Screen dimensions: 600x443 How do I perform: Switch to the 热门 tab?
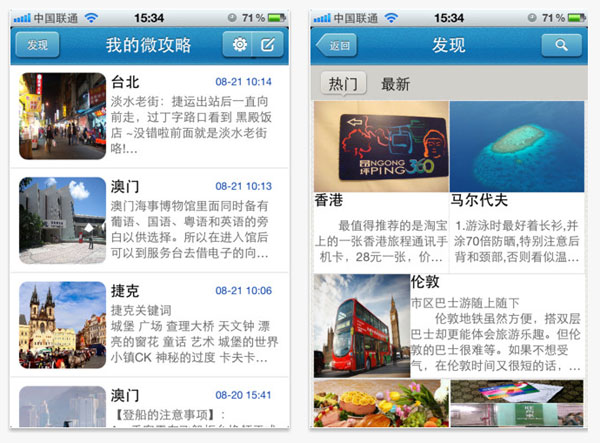[x=343, y=84]
